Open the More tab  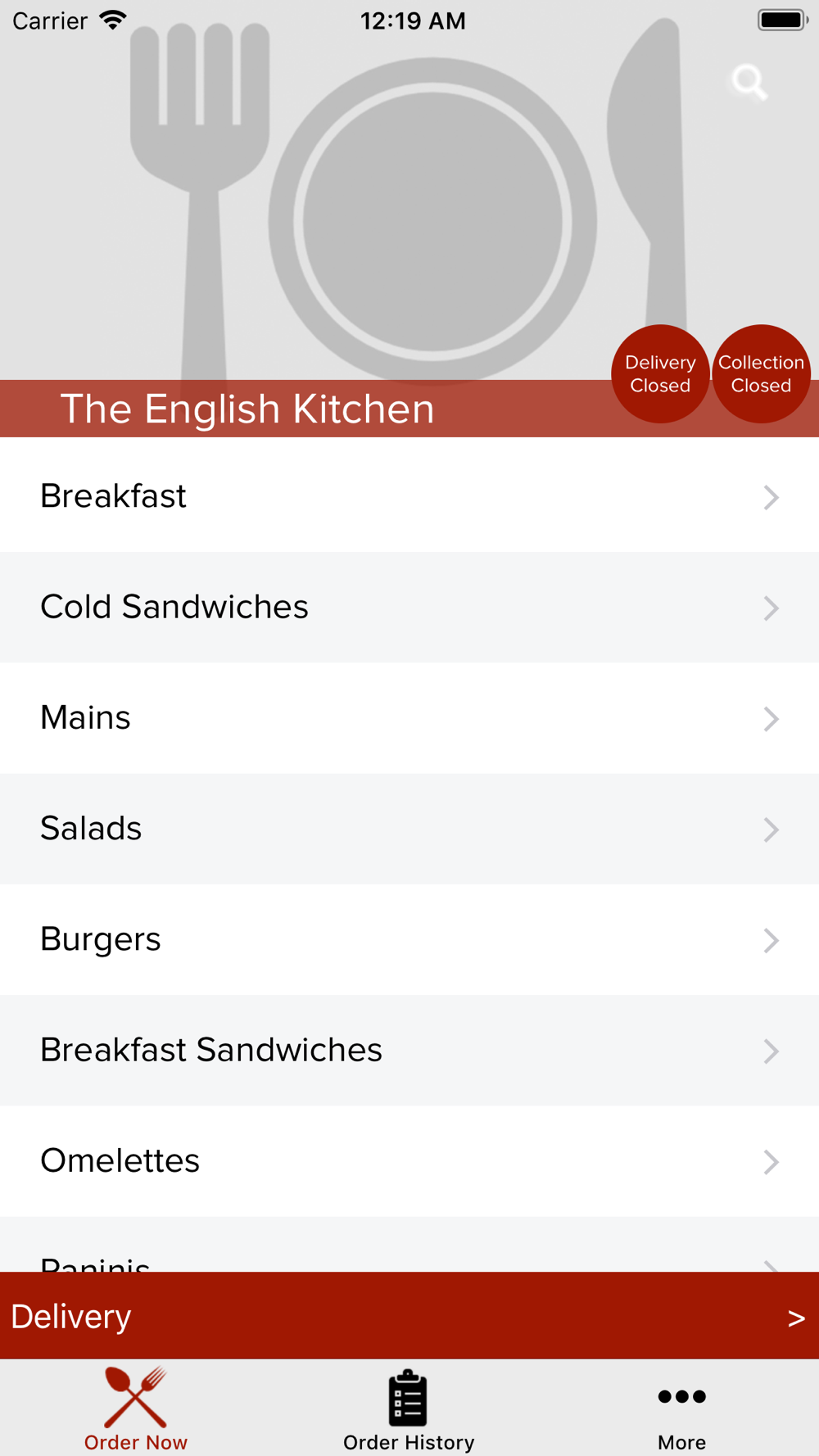coord(681,1410)
